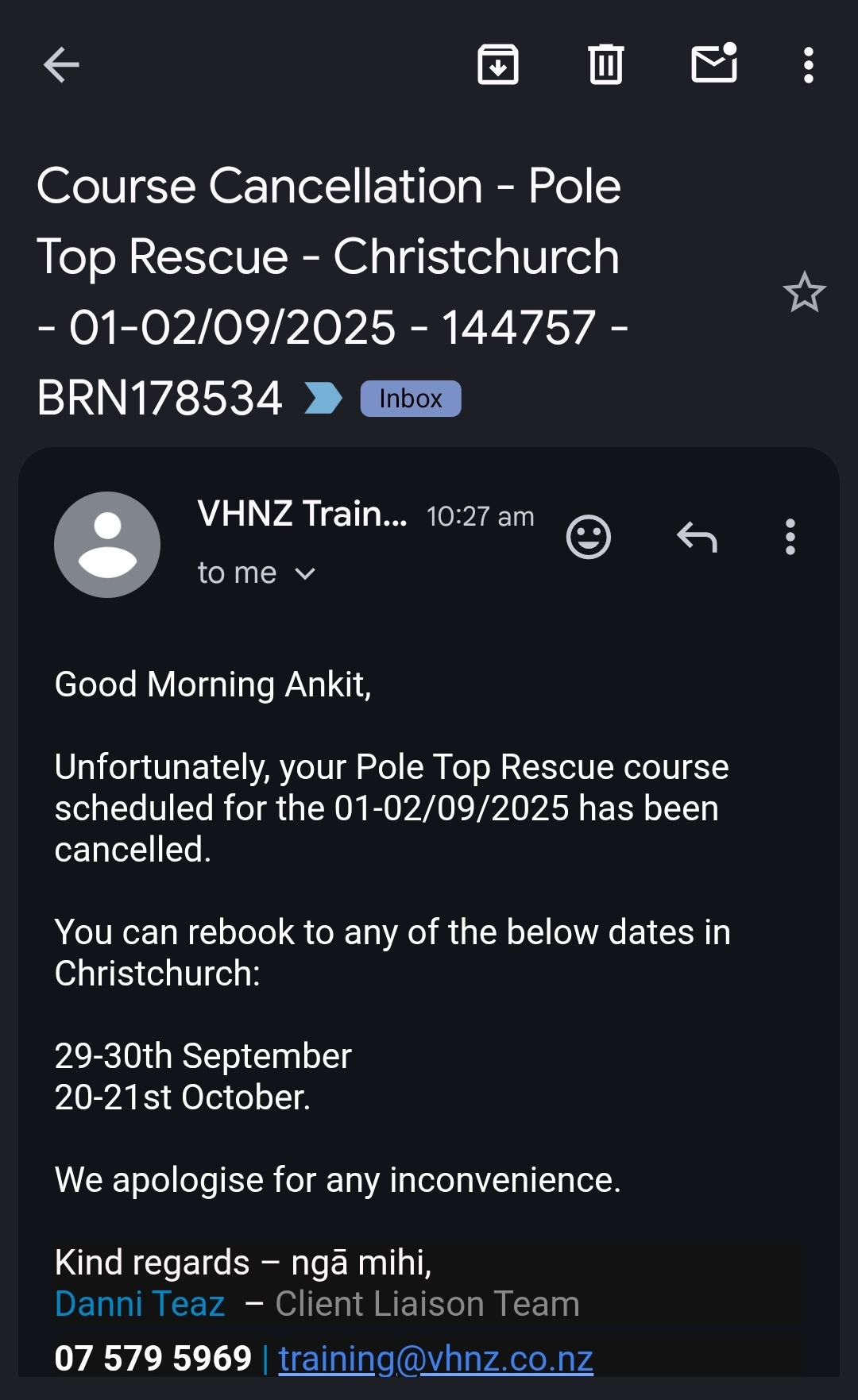
Task: Open the Danni Teaz signature link
Action: pos(140,1304)
